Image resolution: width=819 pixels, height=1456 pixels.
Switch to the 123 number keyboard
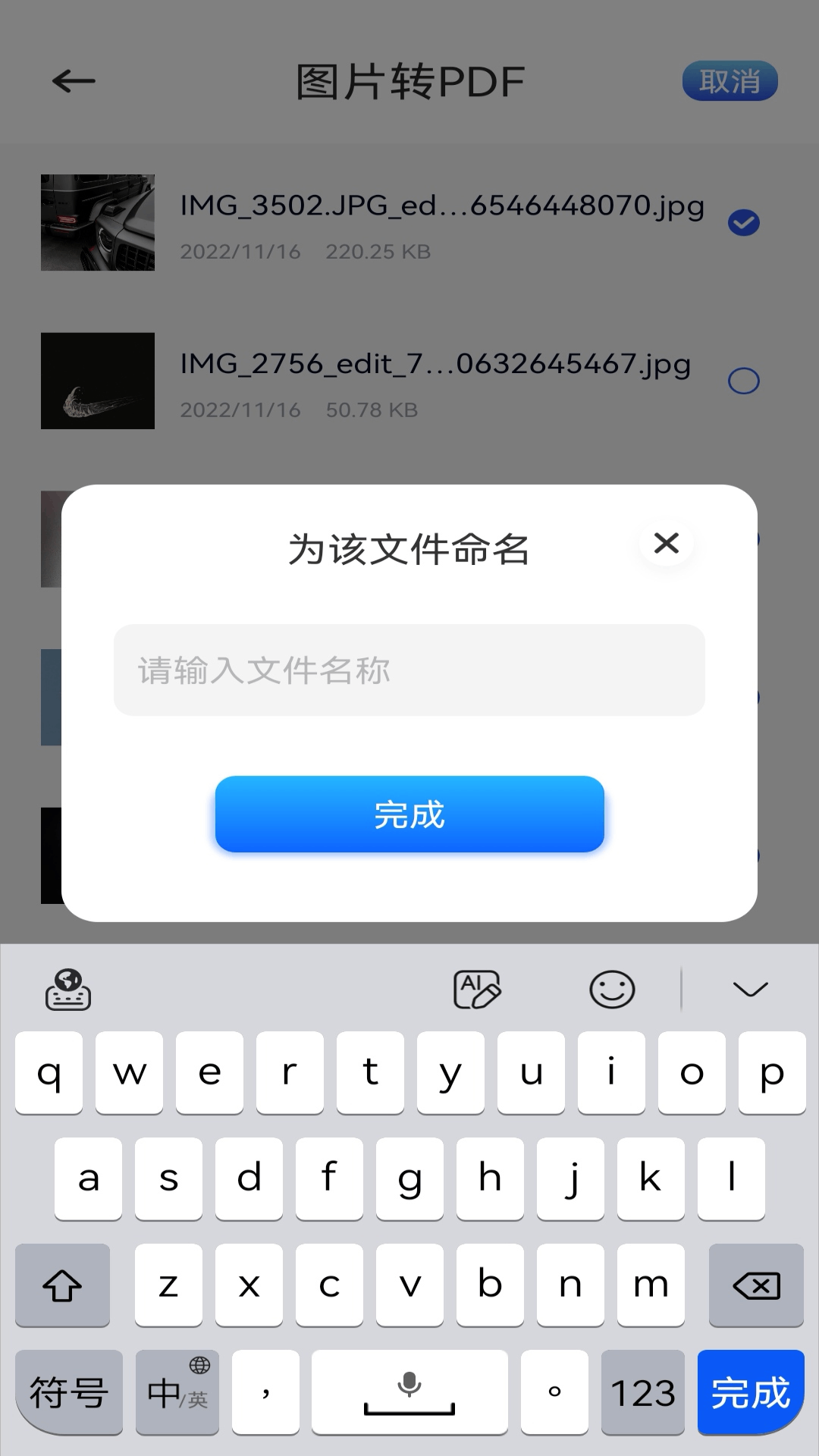click(642, 1393)
